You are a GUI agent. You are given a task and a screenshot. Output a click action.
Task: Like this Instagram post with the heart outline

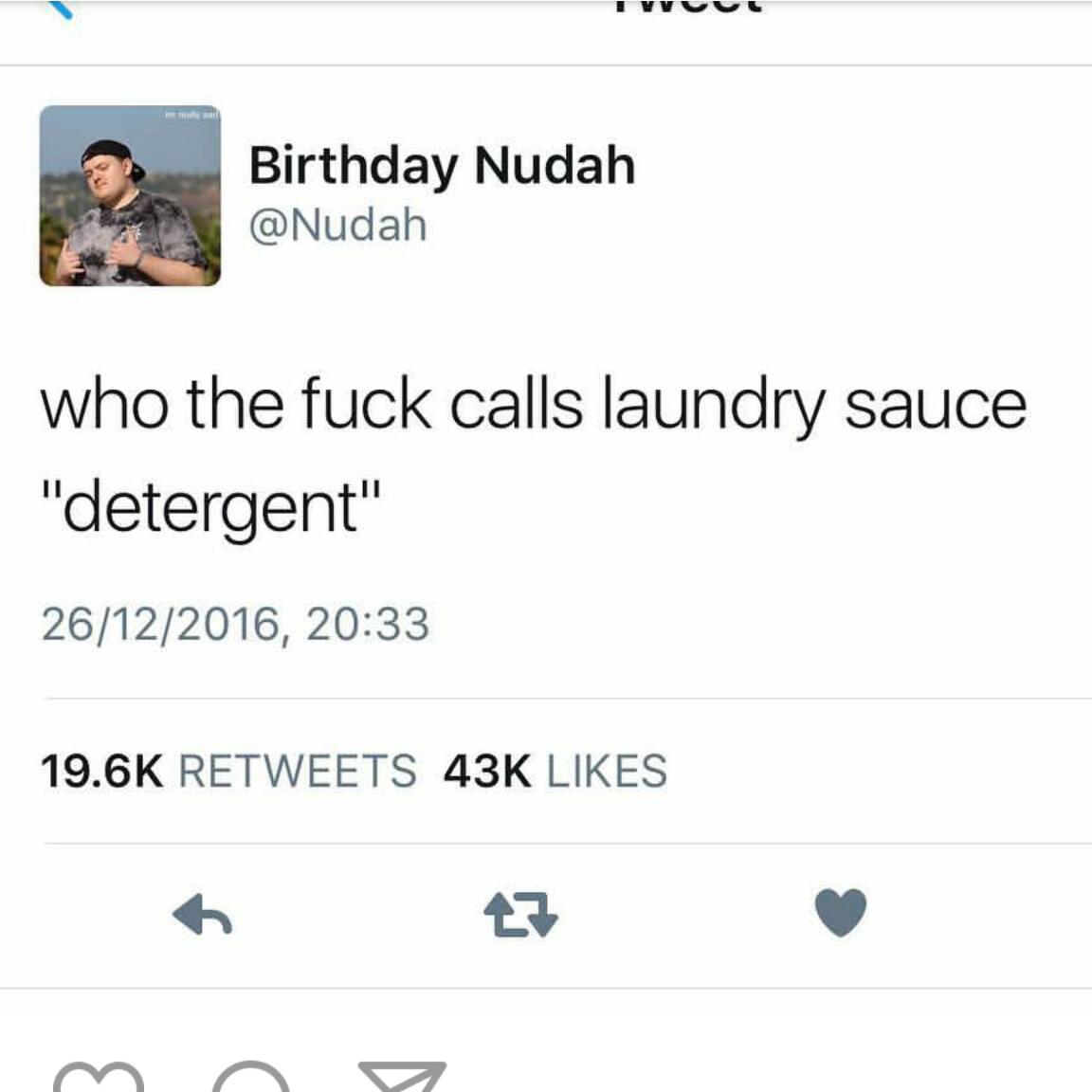click(x=99, y=1079)
